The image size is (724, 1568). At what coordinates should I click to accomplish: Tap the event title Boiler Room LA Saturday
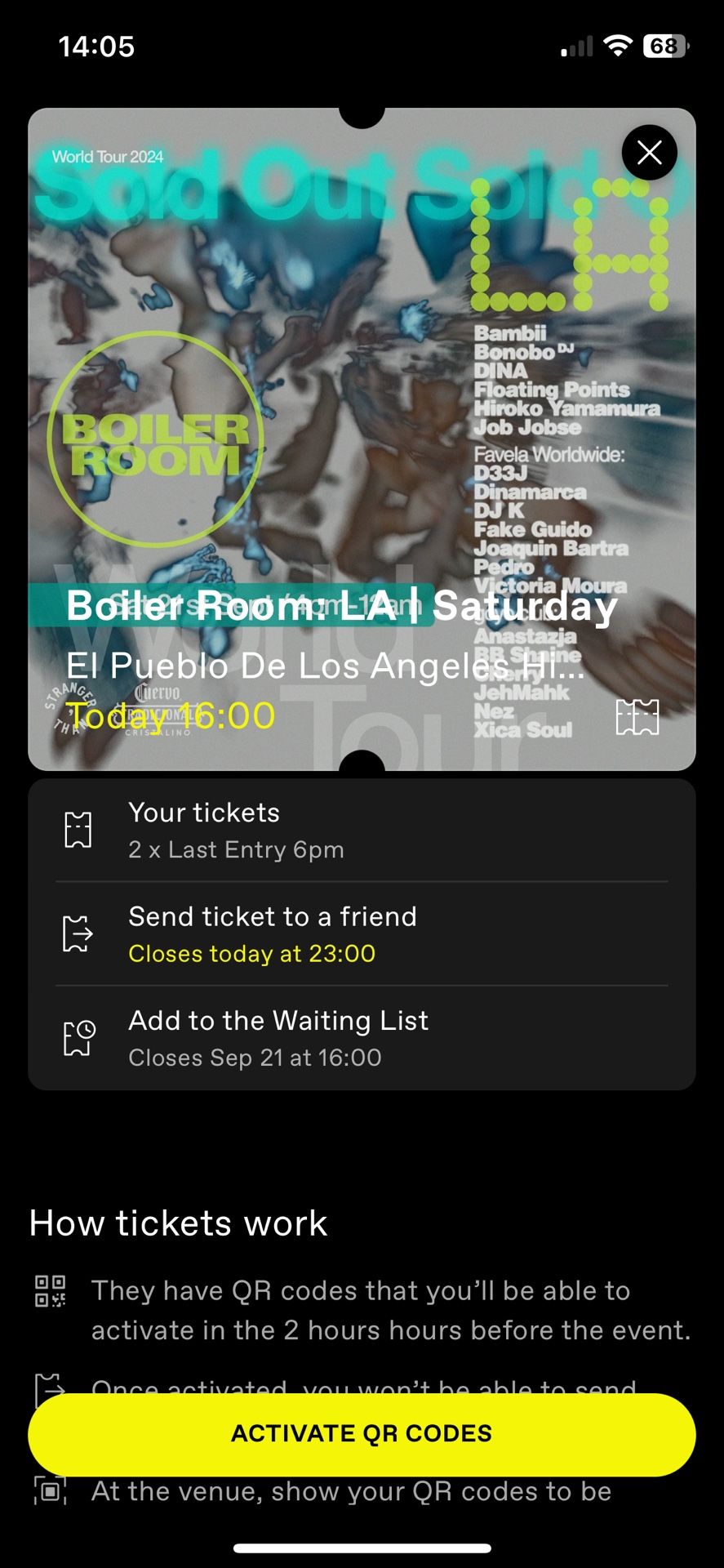(x=343, y=605)
